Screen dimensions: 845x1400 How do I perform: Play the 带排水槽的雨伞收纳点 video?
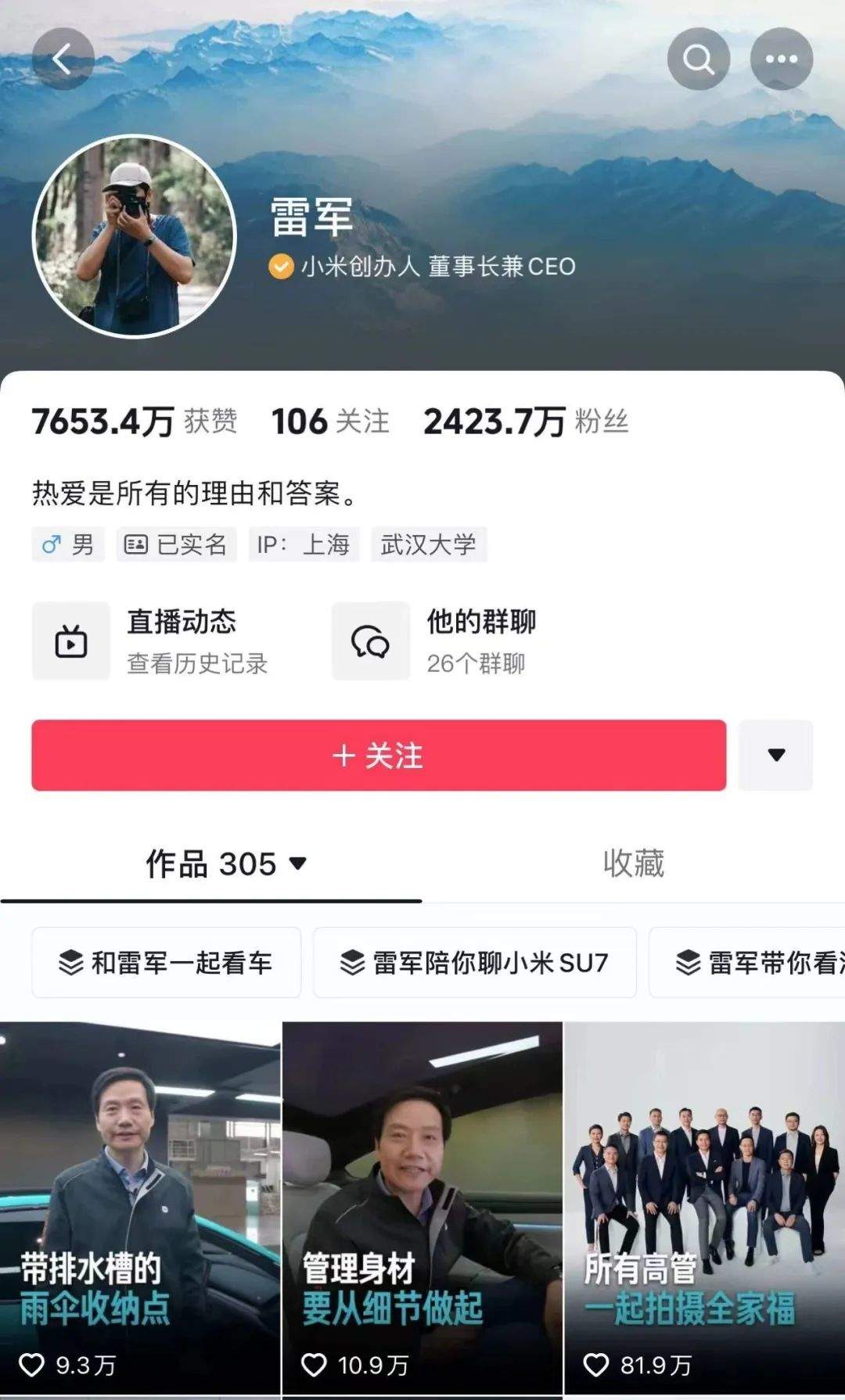139,1204
